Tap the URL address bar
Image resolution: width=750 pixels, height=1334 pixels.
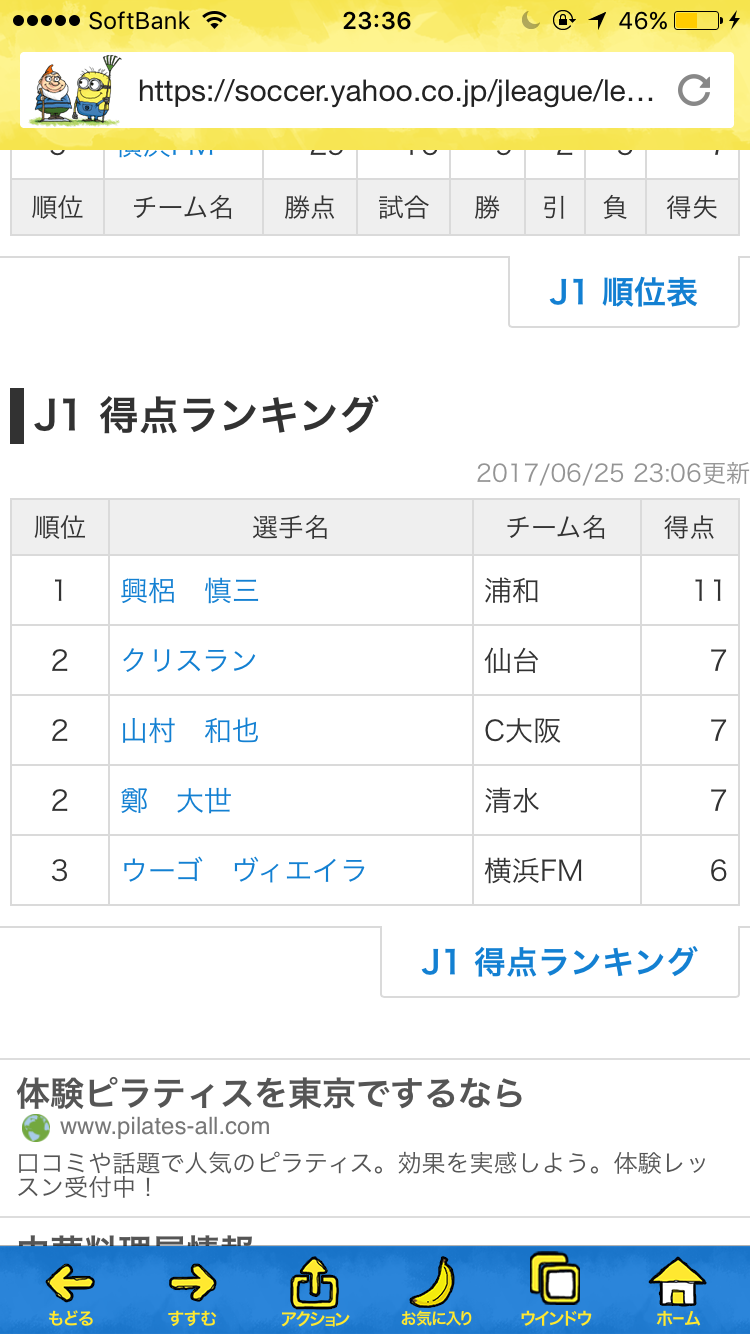pos(395,92)
